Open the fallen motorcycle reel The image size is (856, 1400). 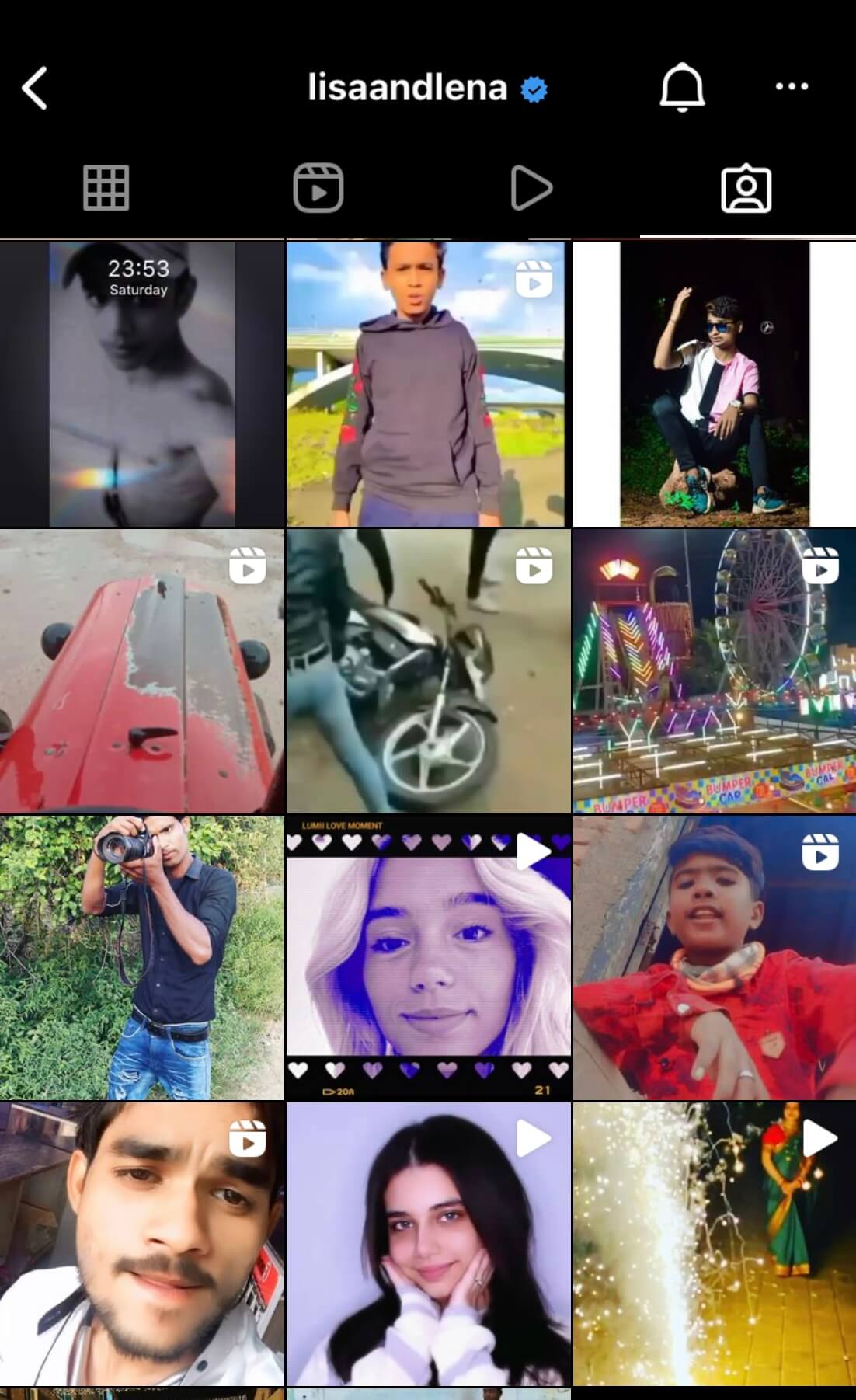[x=428, y=671]
